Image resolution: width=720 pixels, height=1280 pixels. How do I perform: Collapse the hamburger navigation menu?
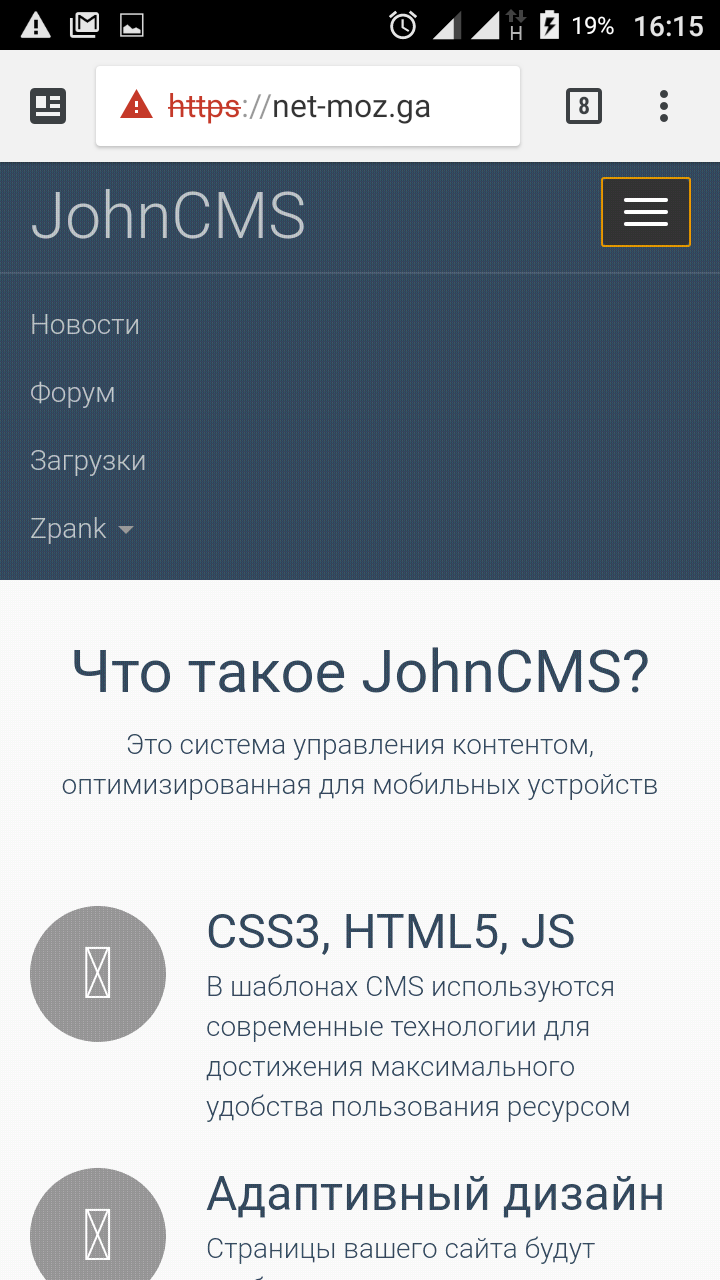645,212
